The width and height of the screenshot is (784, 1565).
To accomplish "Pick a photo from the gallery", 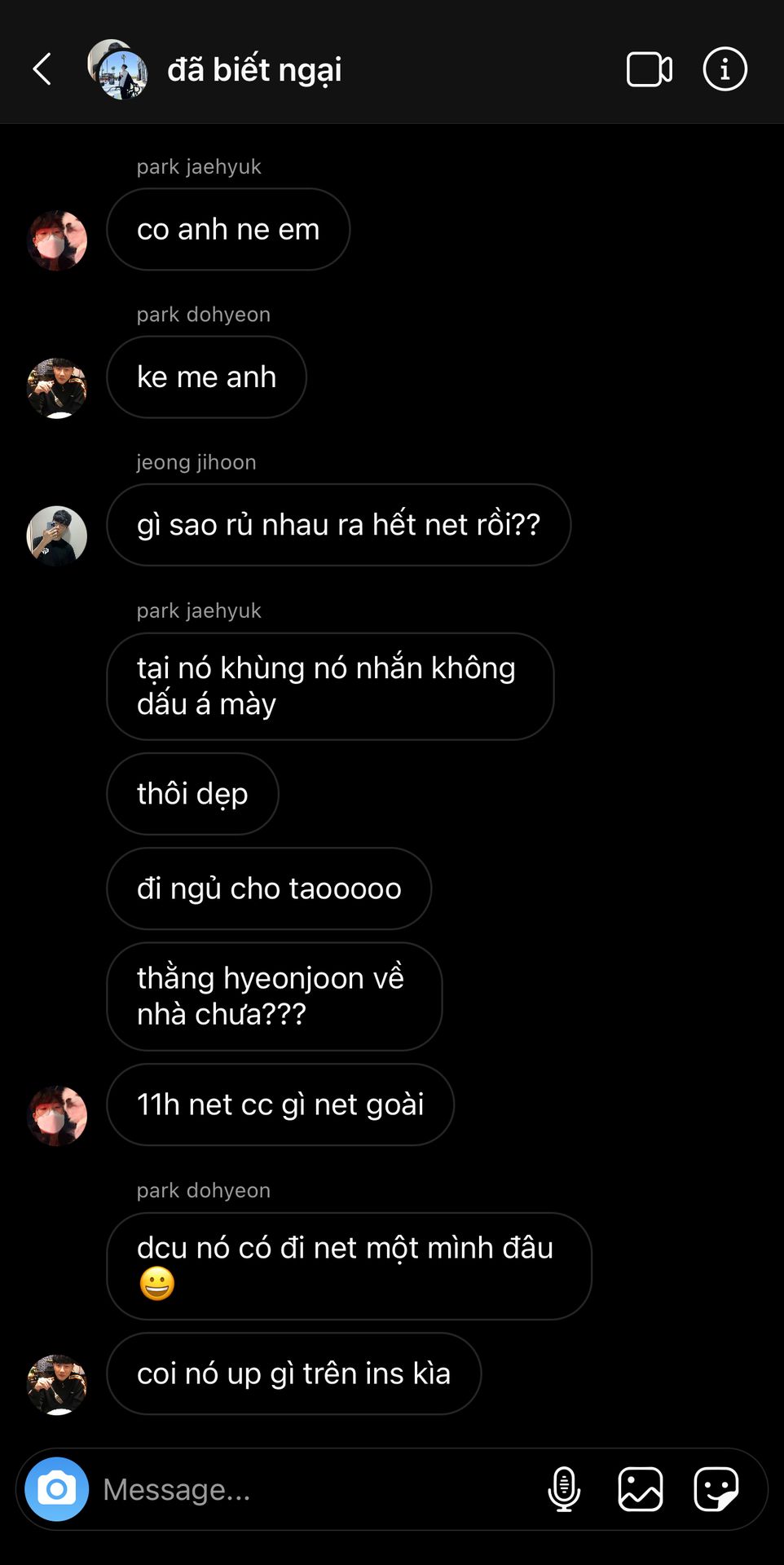I will pos(641,1489).
